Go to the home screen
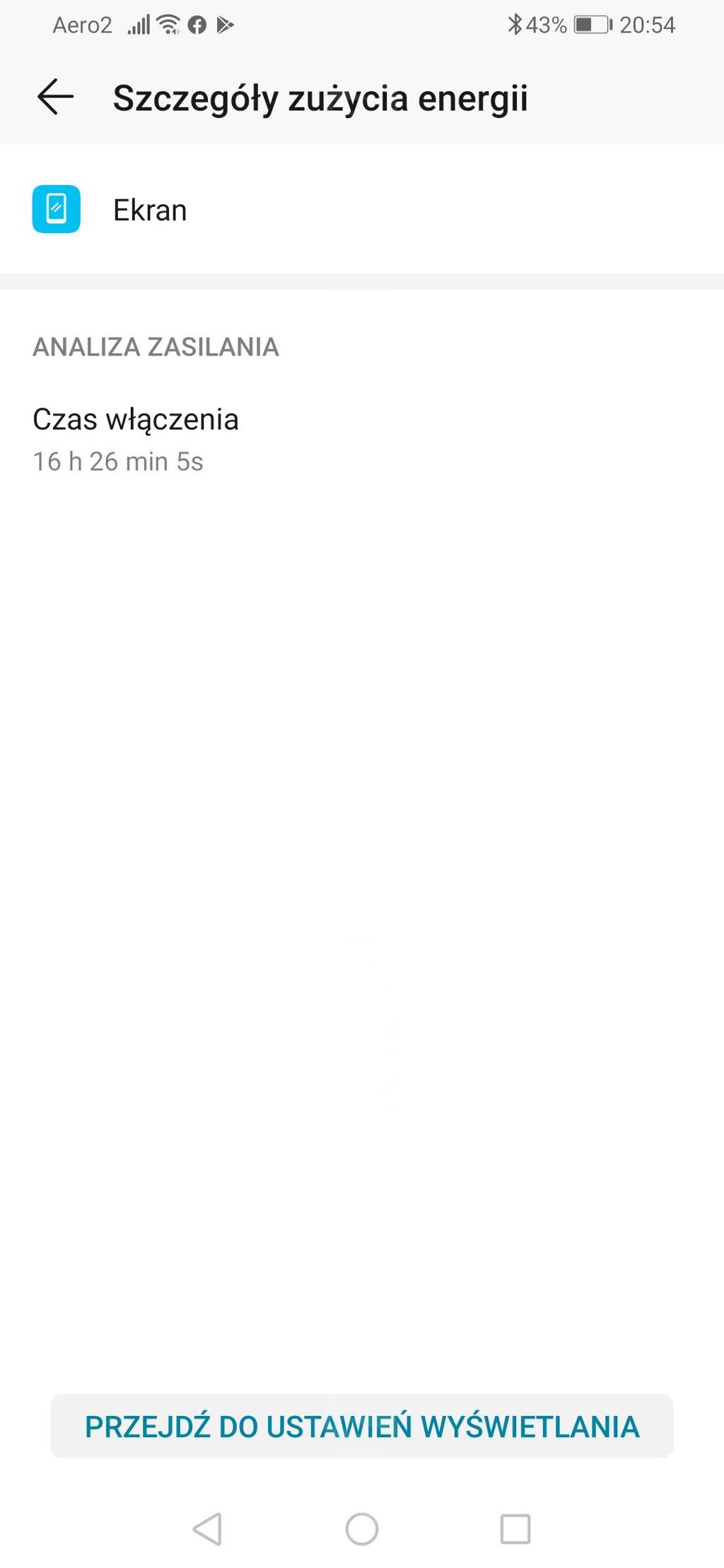 [x=362, y=1529]
